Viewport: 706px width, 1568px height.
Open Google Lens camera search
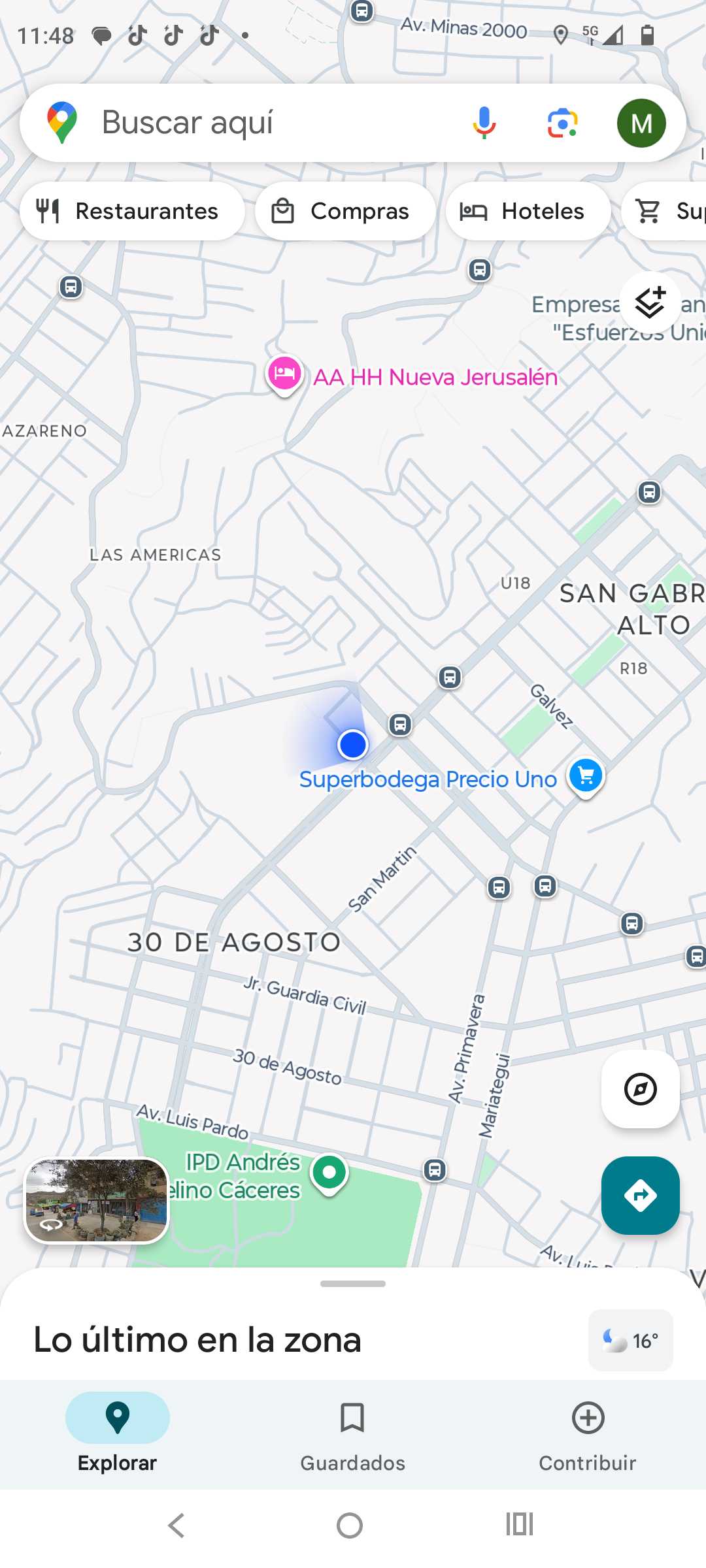[x=562, y=123]
